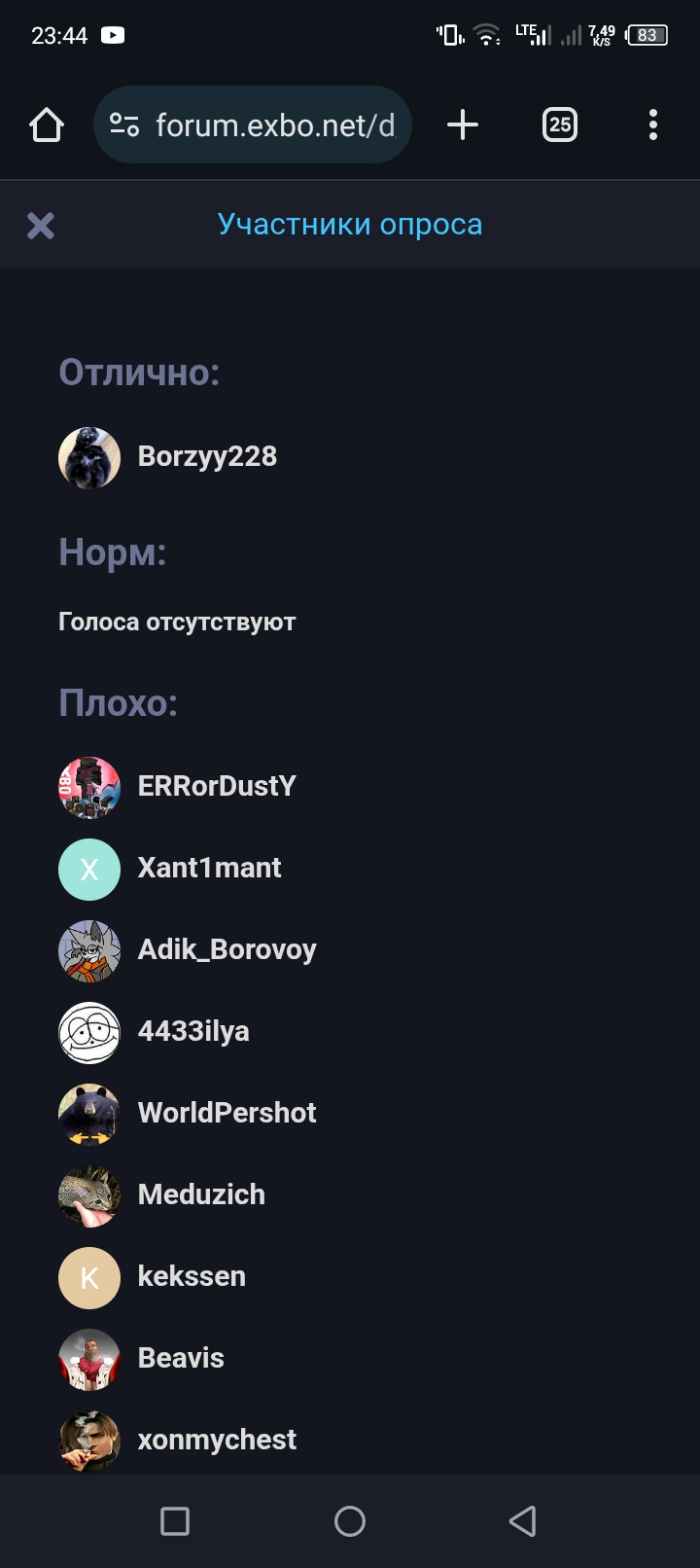The image size is (700, 1568).
Task: Open the browser overflow menu
Action: 652,125
